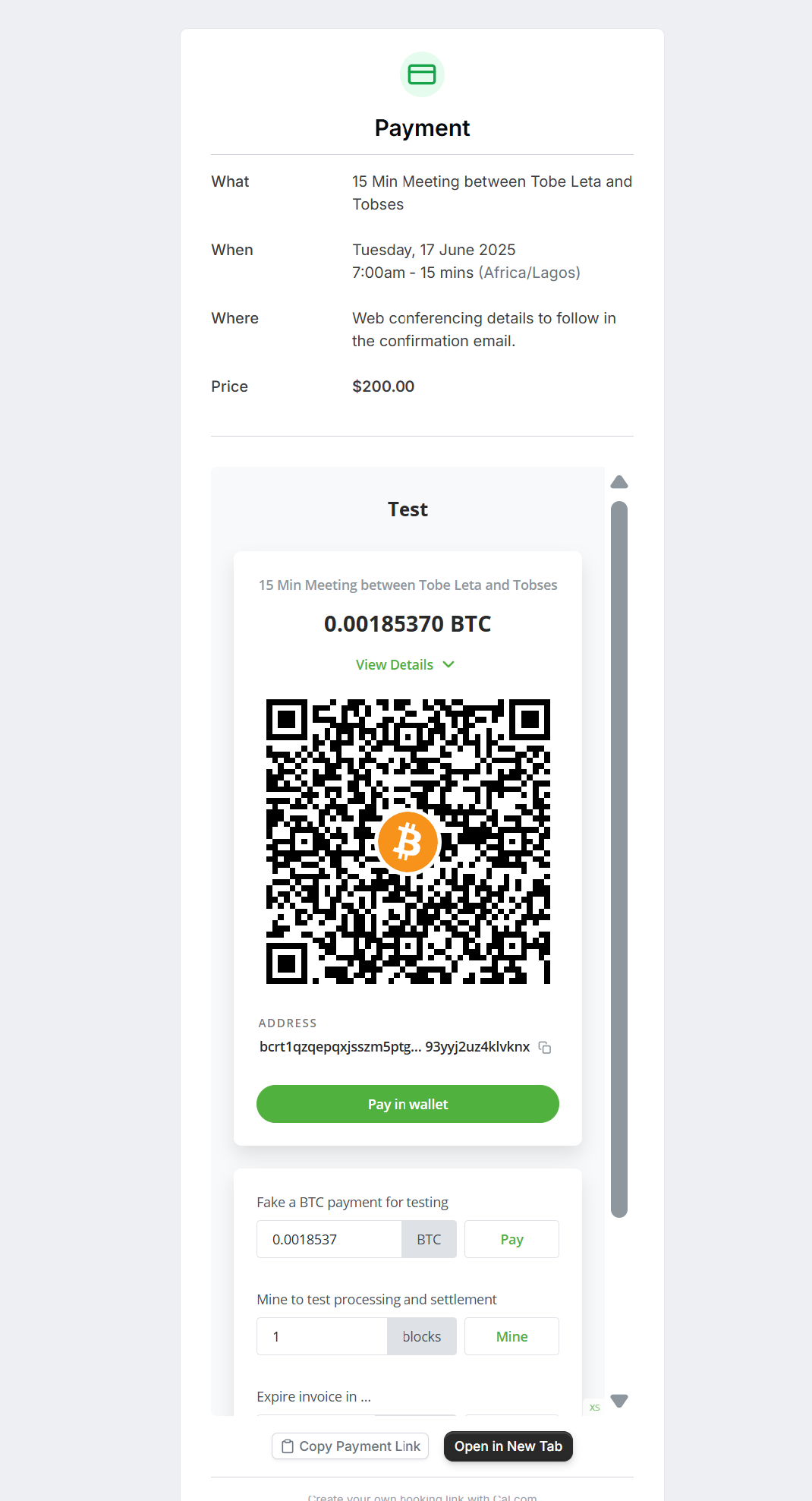Viewport: 812px width, 1501px height.
Task: Tap the scrollbar down arrow
Action: tap(619, 1401)
